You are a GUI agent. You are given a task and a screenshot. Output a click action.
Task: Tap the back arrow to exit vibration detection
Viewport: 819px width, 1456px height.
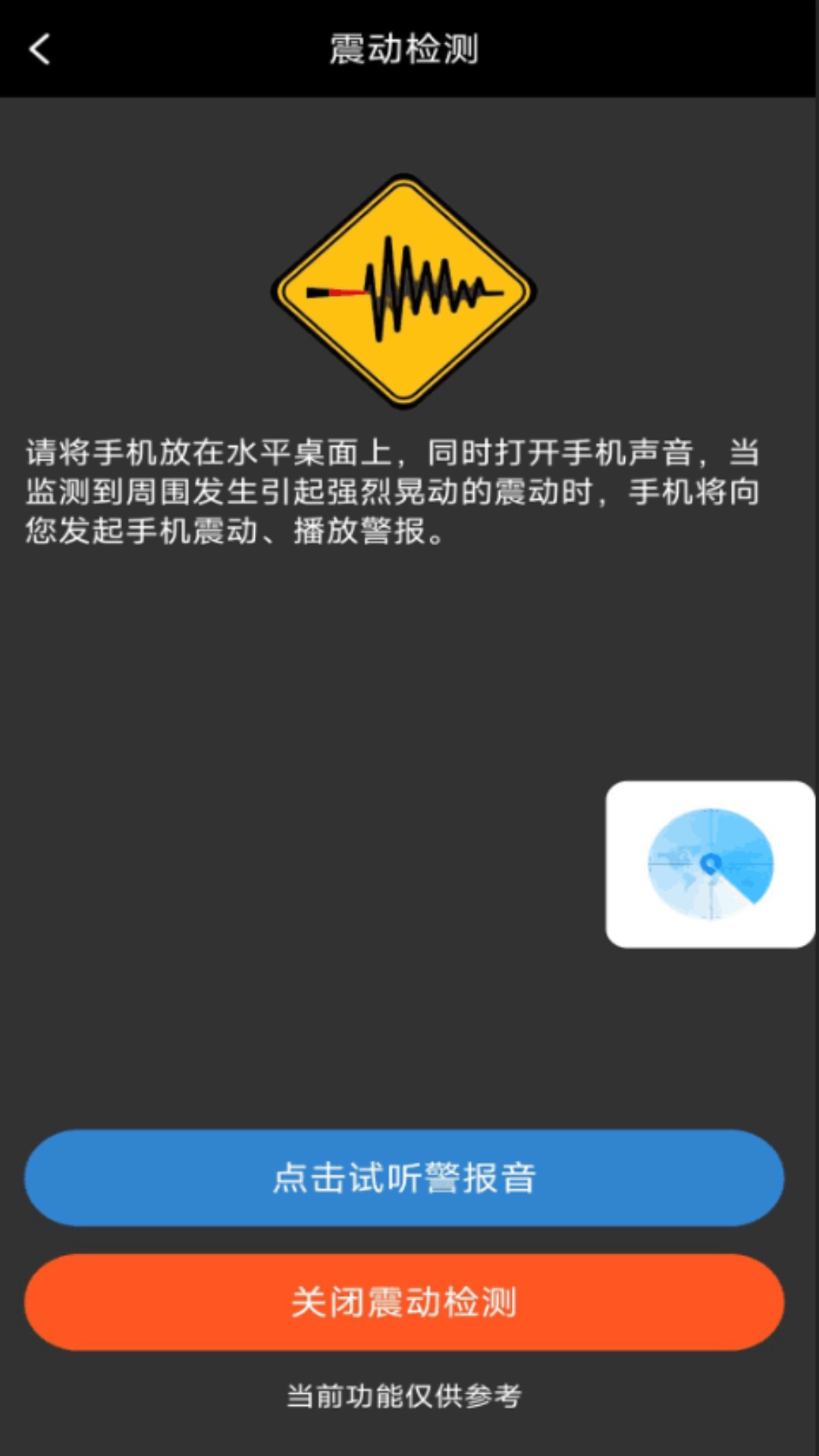click(39, 49)
